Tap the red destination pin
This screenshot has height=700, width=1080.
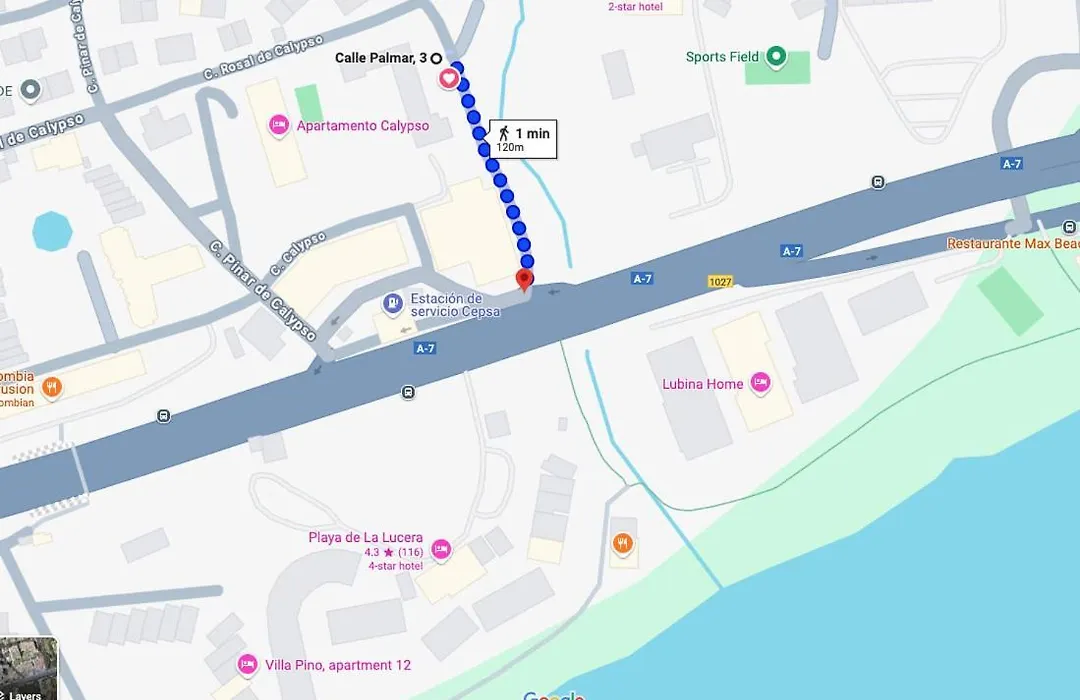tap(524, 279)
